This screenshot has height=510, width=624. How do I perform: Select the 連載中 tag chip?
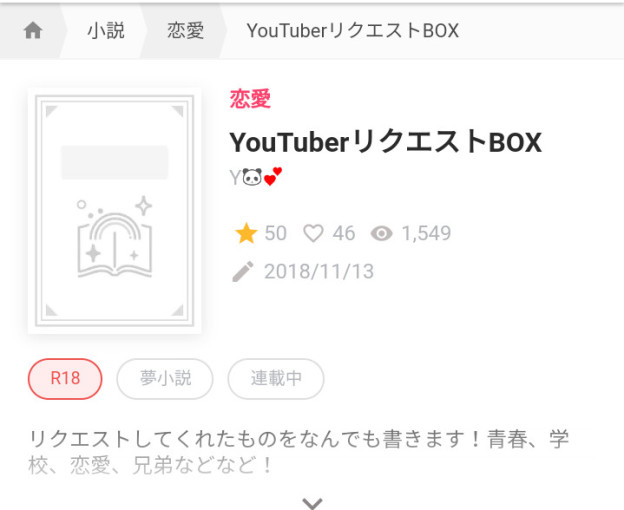(275, 379)
